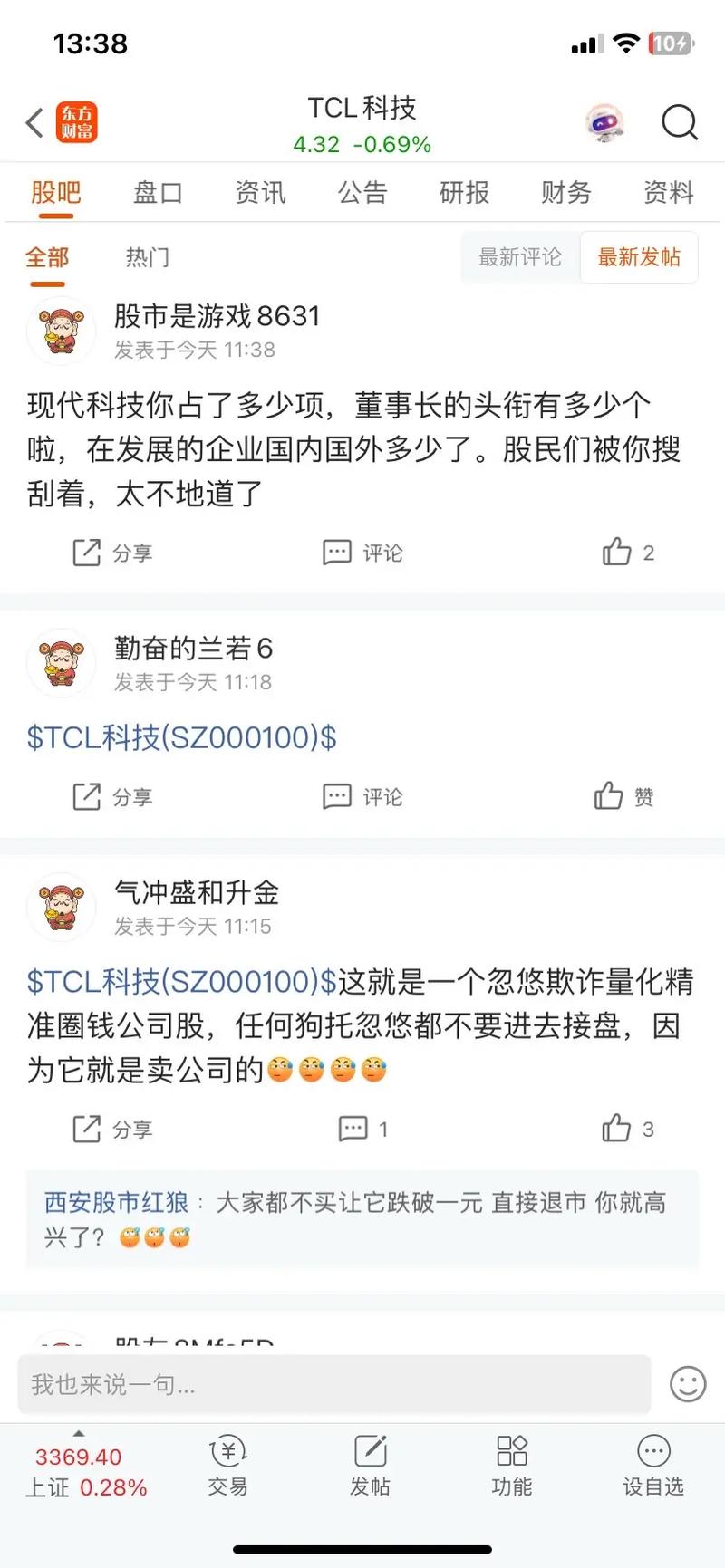Tap the AI assistant avatar icon
The width and height of the screenshot is (725, 1568).
[605, 123]
